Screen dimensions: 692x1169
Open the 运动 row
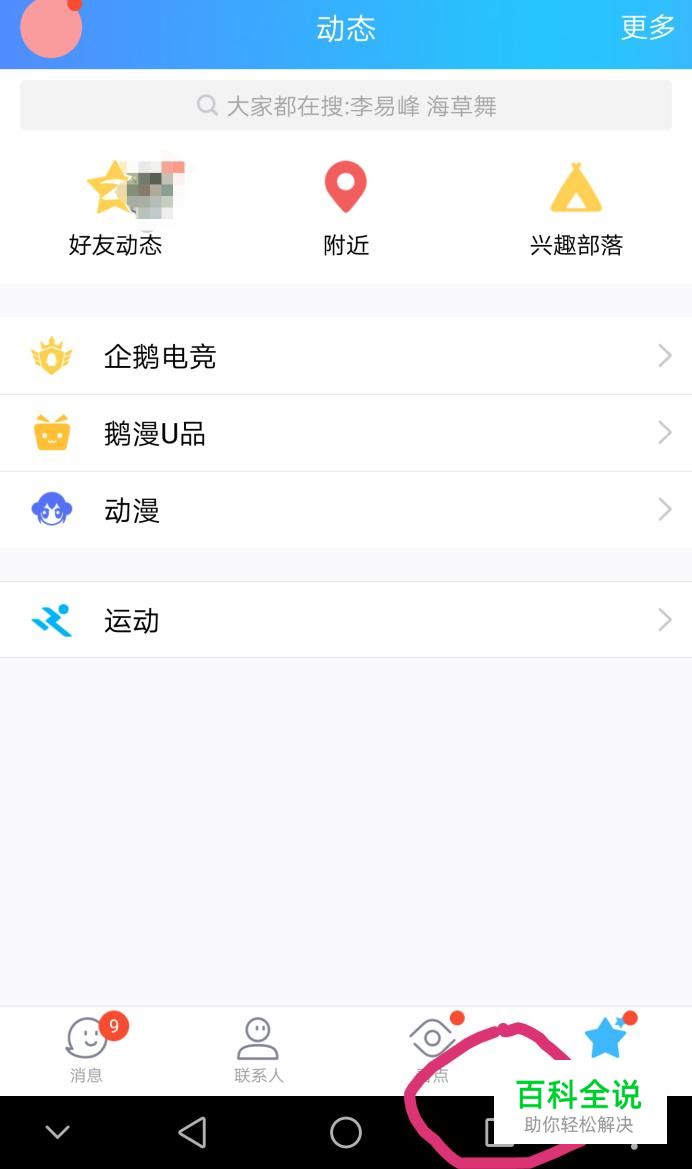[x=346, y=620]
